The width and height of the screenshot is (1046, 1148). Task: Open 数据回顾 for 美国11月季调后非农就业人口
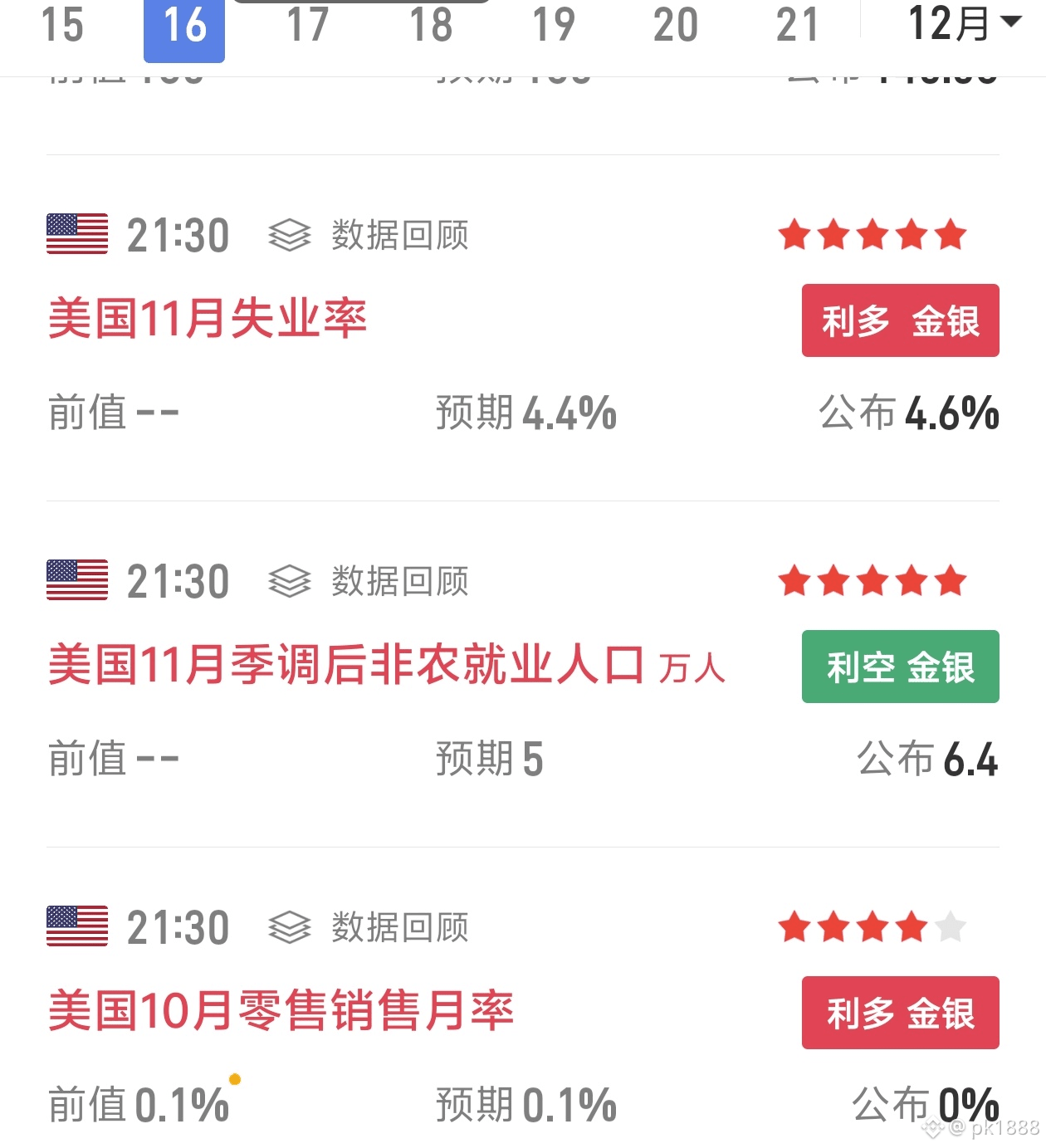(369, 582)
